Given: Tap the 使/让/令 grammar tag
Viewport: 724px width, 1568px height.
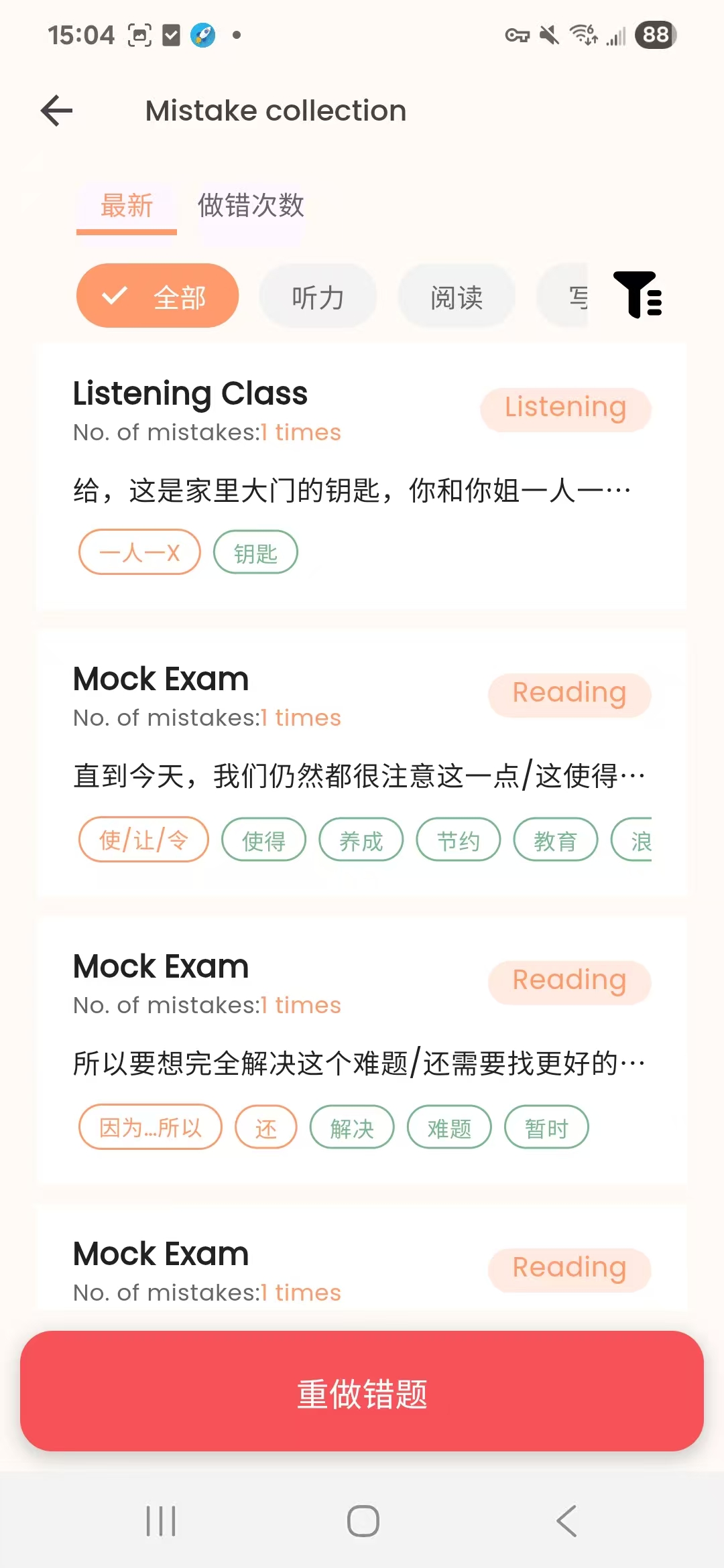Looking at the screenshot, I should 143,840.
